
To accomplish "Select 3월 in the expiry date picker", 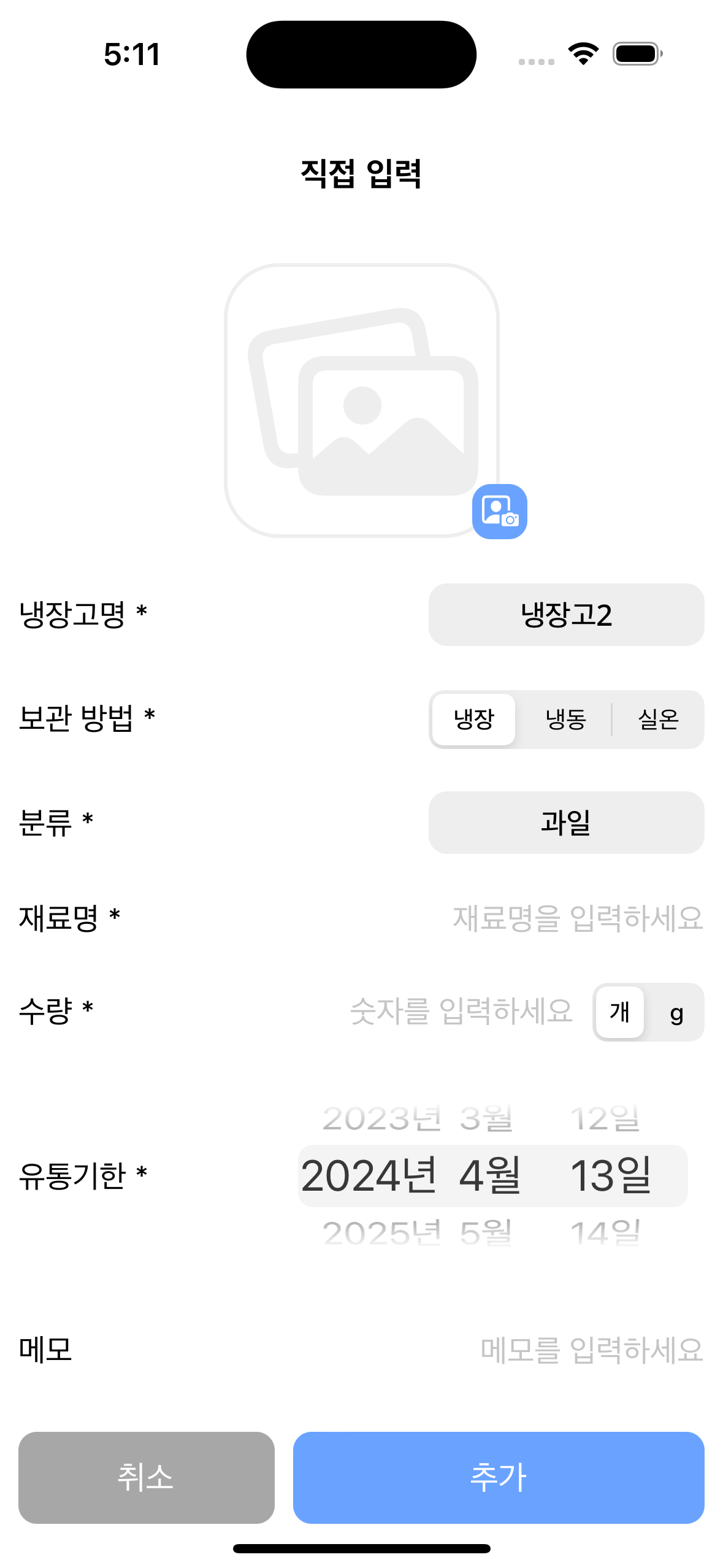I will [486, 1118].
